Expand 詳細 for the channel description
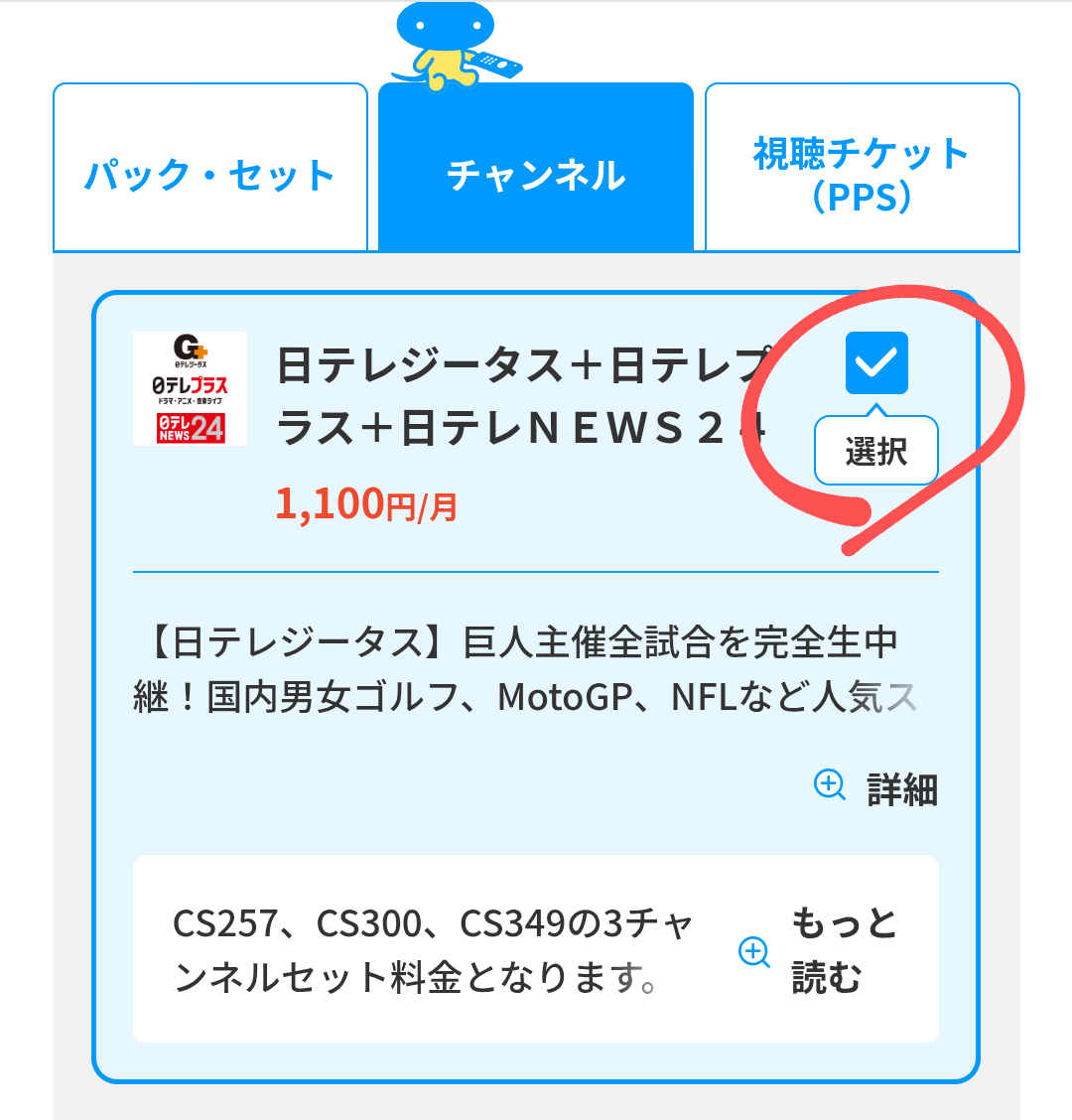Image resolution: width=1072 pixels, height=1120 pixels. [x=876, y=788]
